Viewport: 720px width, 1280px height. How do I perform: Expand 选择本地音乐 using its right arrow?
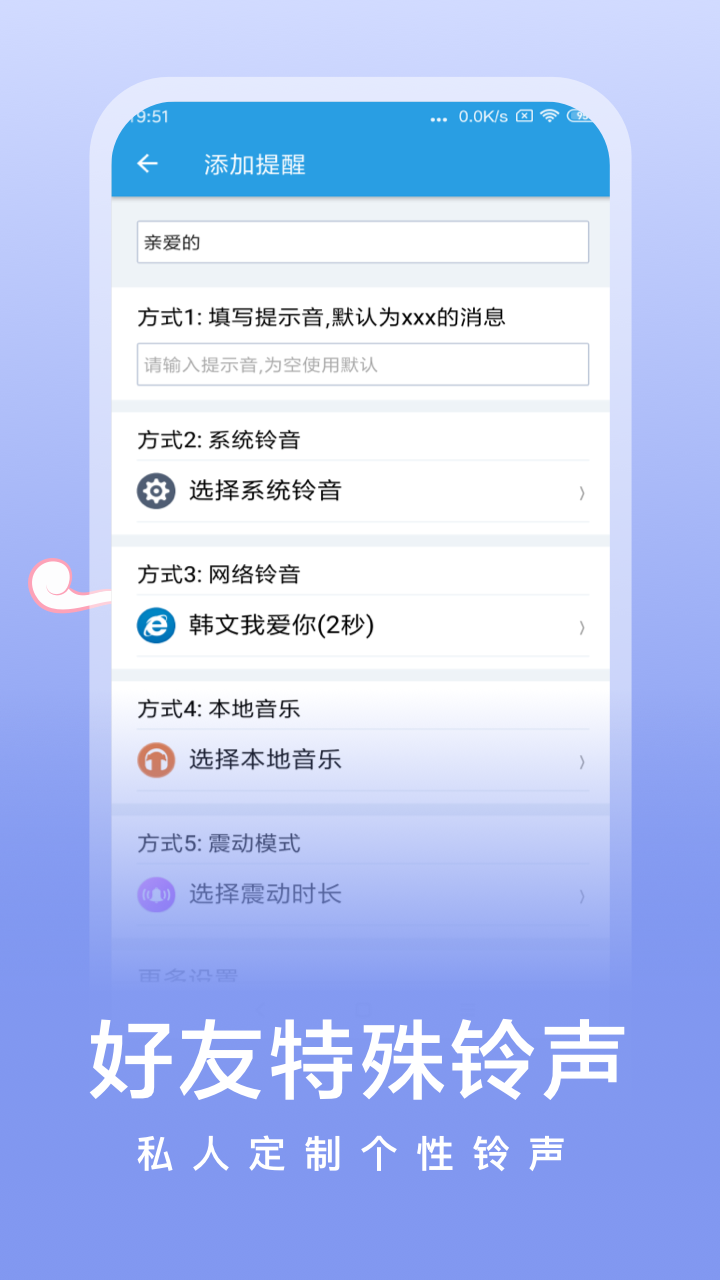pyautogui.click(x=581, y=762)
